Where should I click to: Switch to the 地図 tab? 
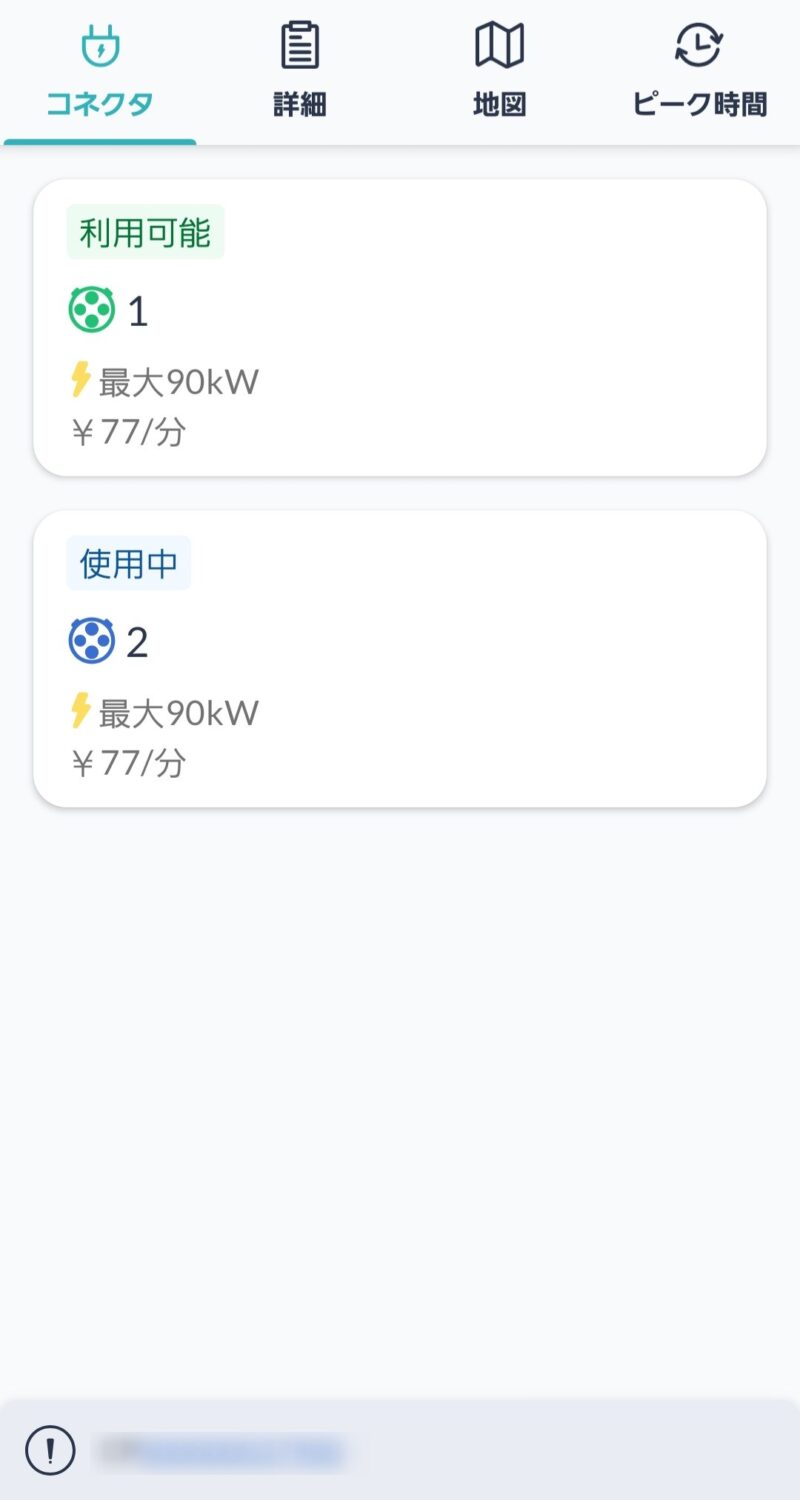499,73
